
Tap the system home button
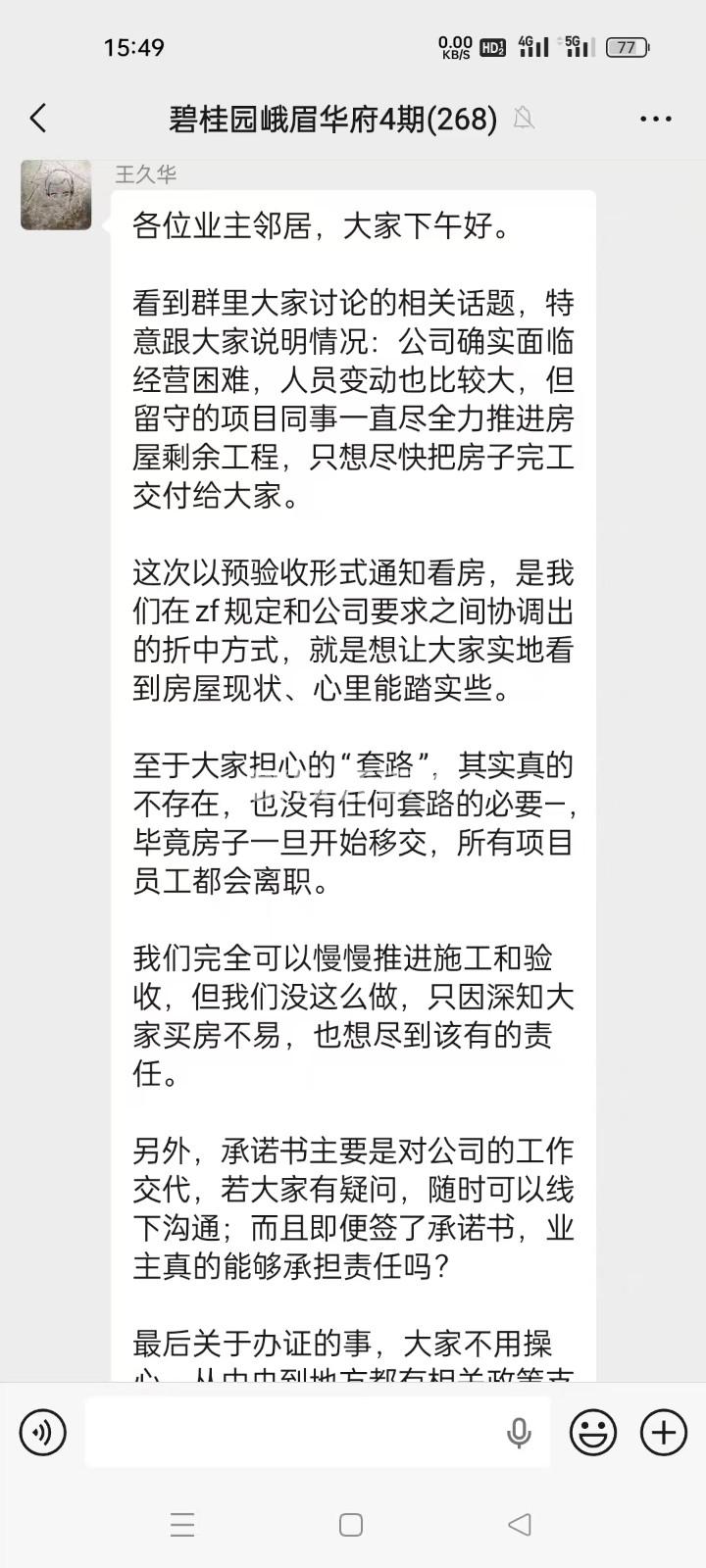tap(351, 1525)
